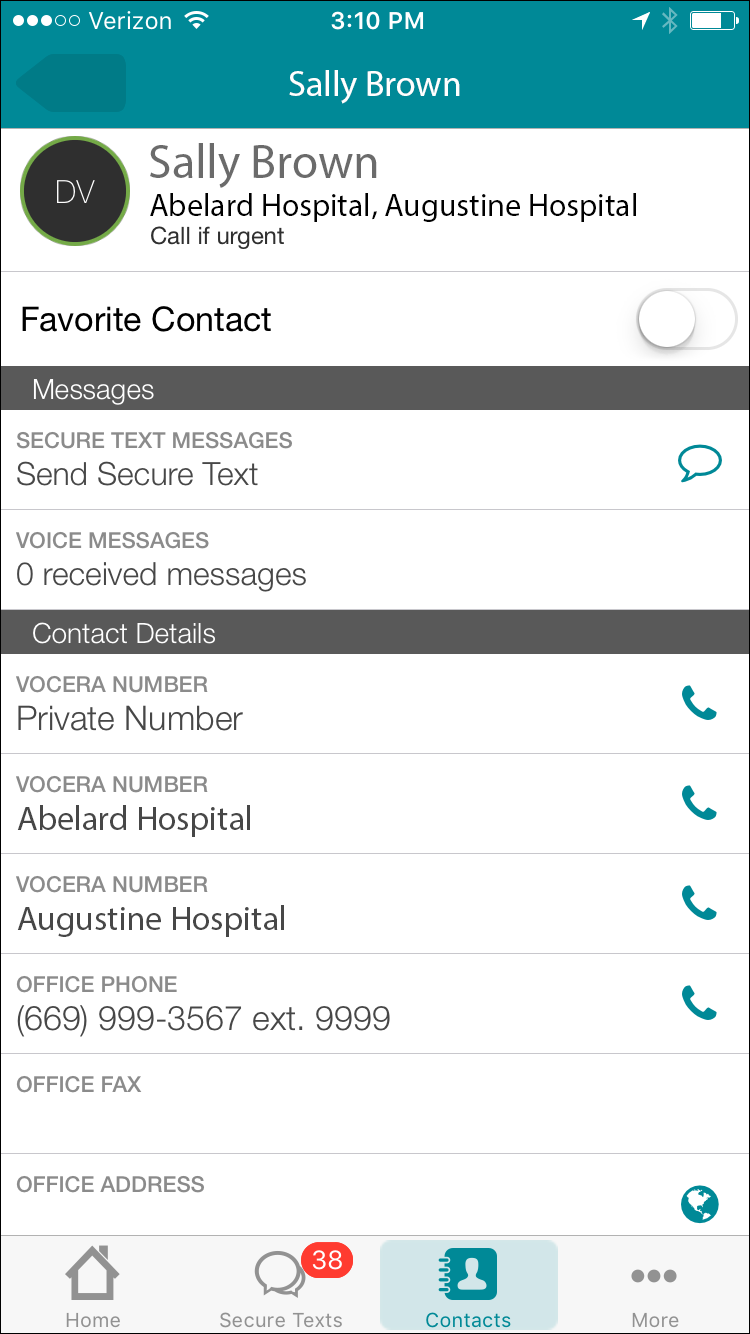Switch to the Secure Texts tab
The width and height of the screenshot is (750, 1334).
point(281,1286)
